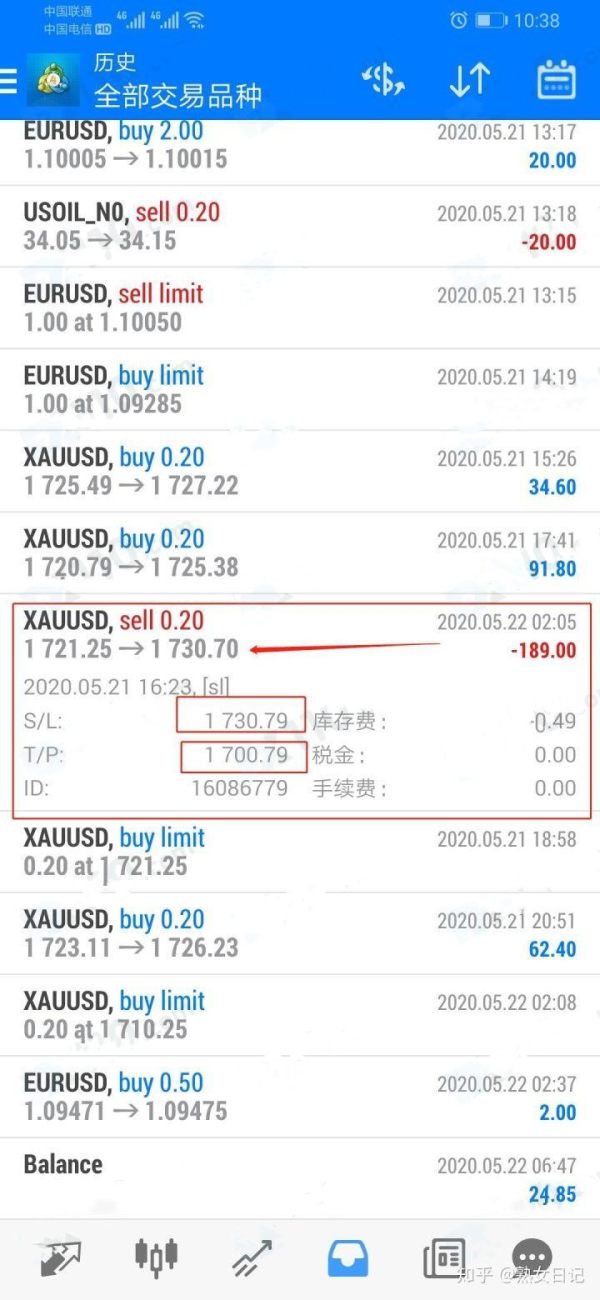Expand XAUUSD buy 0.20 with profit 34.60
The height and width of the screenshot is (1300, 600).
tap(300, 472)
